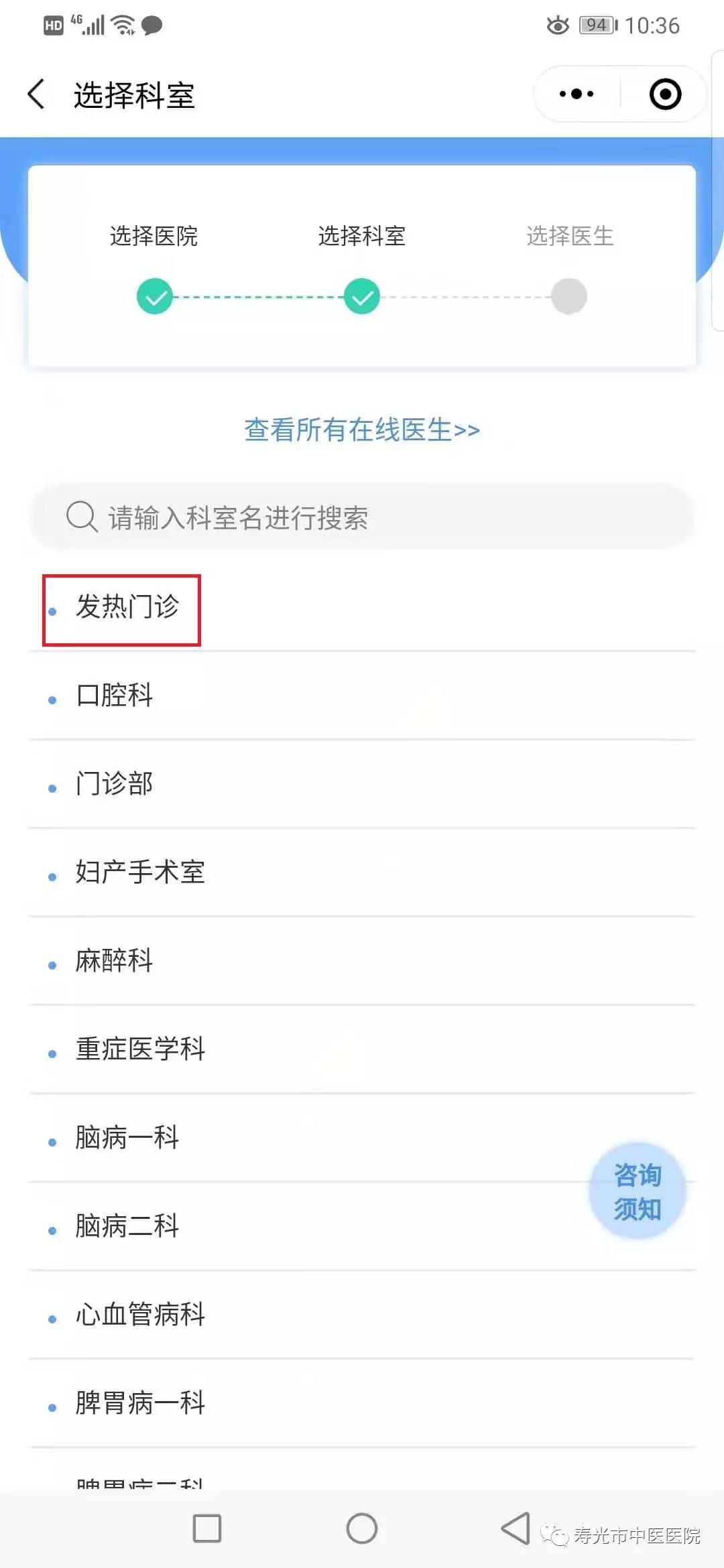Pick the 麻醉科 department
The image size is (724, 1568).
click(362, 961)
